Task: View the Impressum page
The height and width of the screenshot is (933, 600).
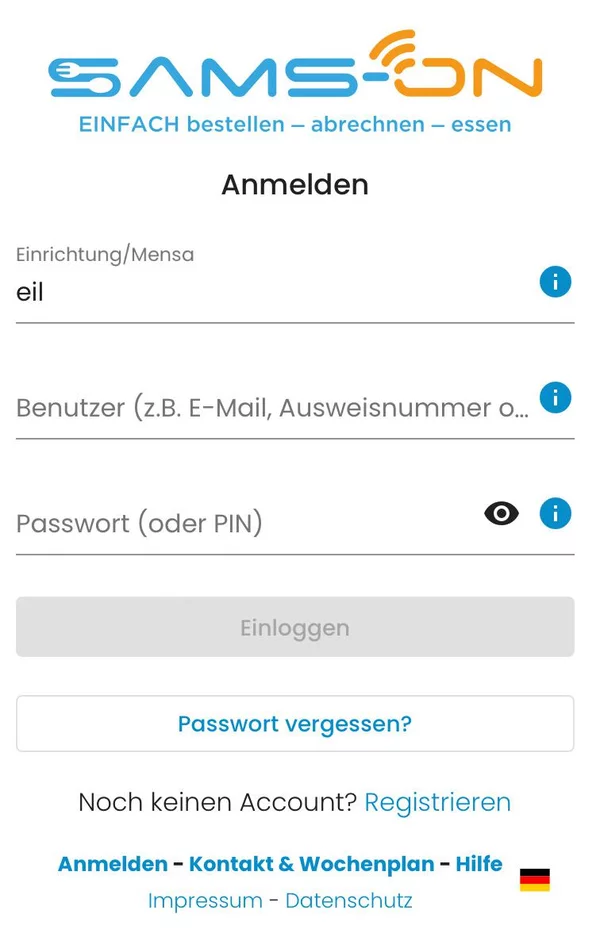Action: click(x=205, y=900)
